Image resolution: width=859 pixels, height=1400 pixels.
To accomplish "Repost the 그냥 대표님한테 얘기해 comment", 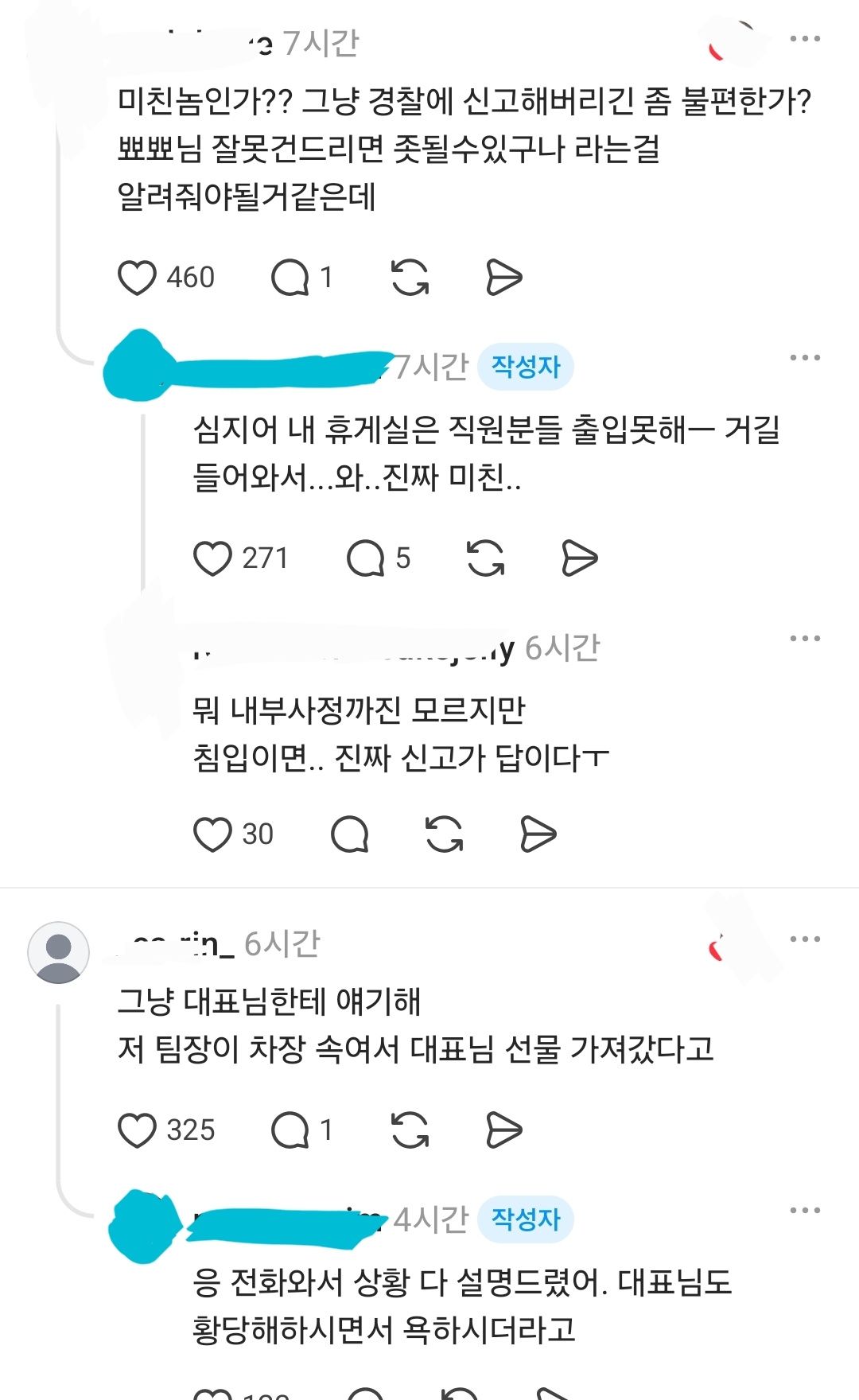I will tap(410, 1130).
